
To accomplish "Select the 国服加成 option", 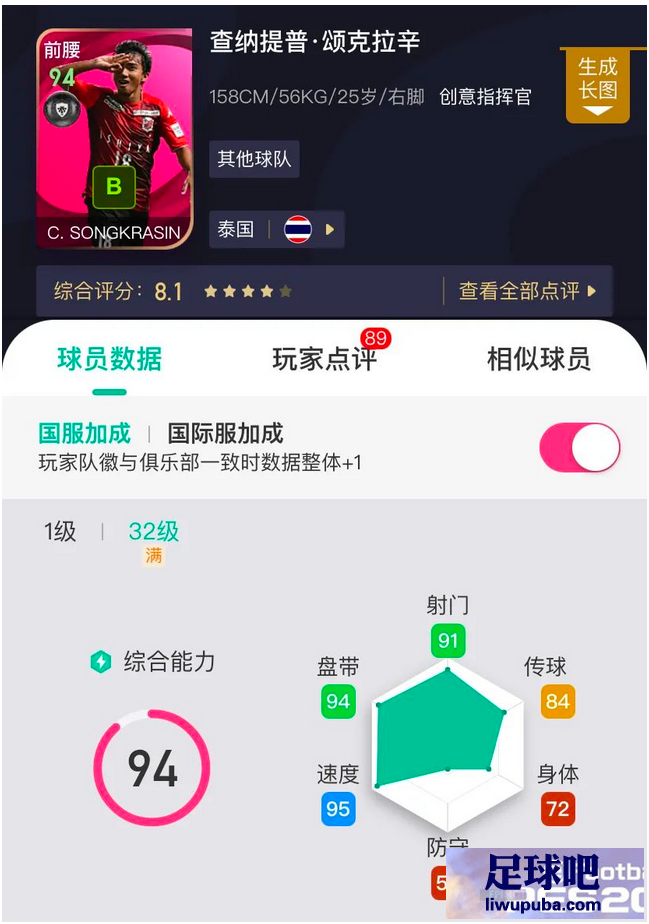I will coord(84,433).
